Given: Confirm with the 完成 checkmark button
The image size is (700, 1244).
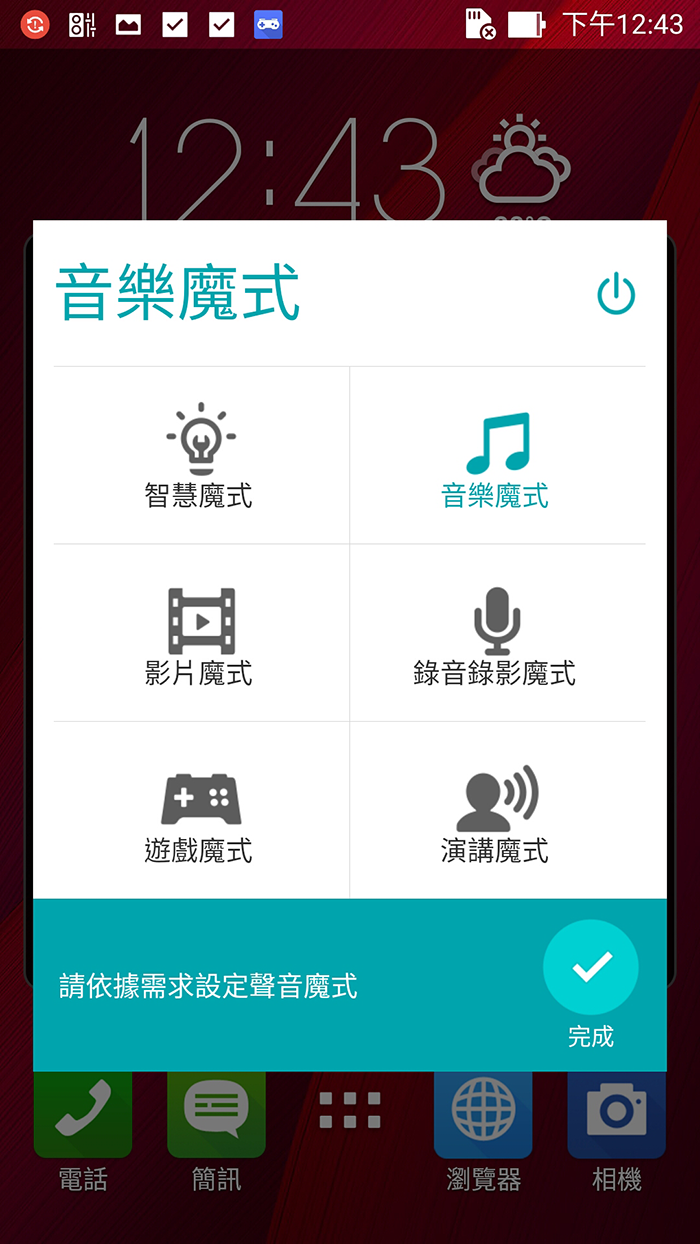Looking at the screenshot, I should point(591,967).
